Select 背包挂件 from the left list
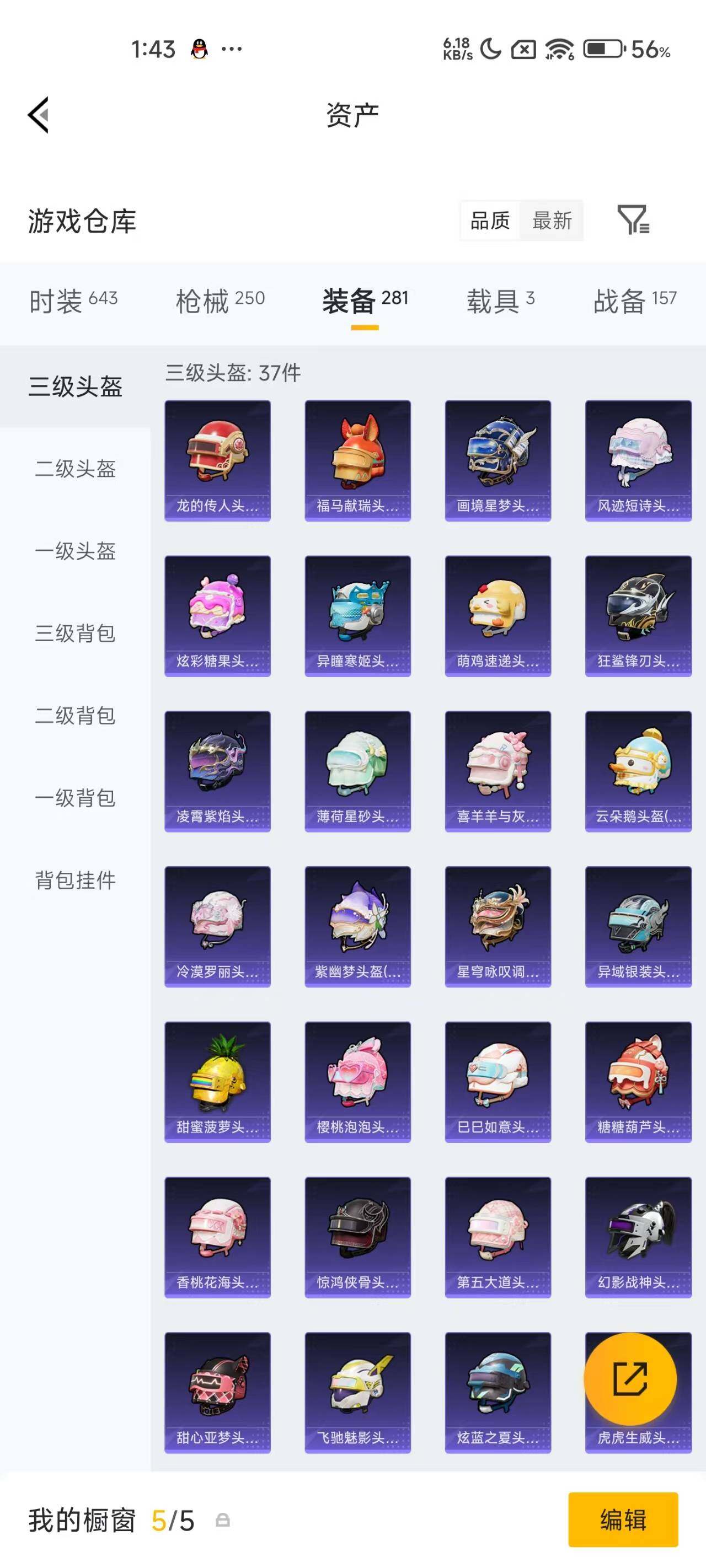This screenshot has height=1568, width=706. (74, 880)
